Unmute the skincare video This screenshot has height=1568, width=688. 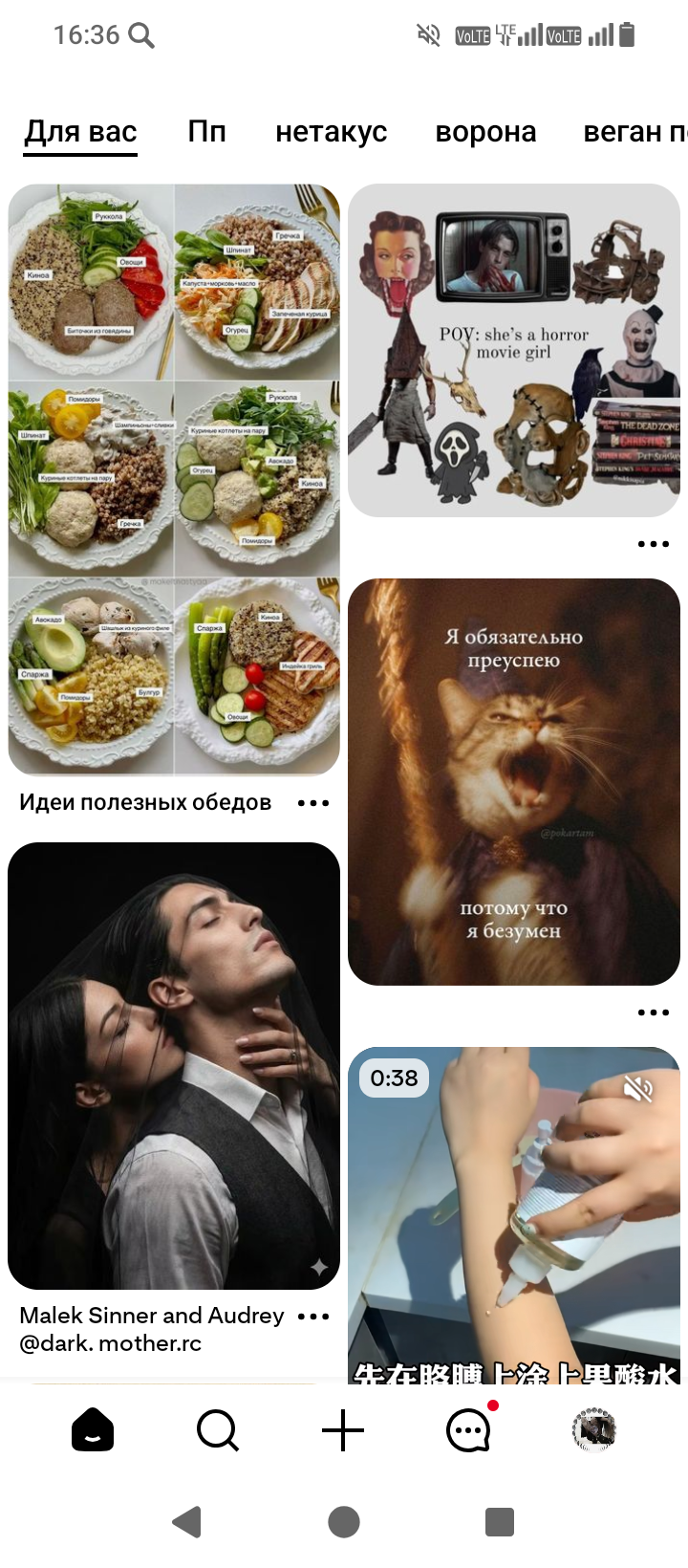[638, 1088]
